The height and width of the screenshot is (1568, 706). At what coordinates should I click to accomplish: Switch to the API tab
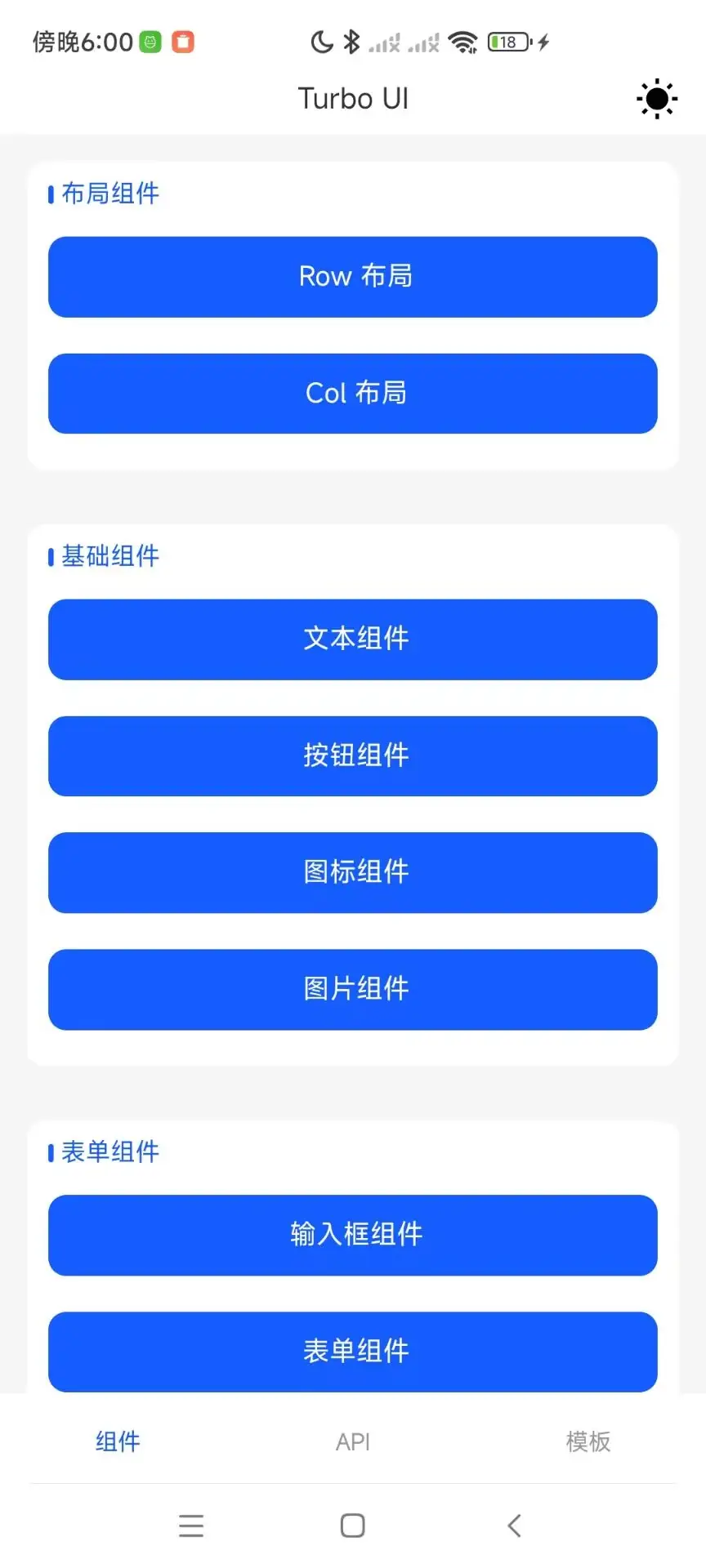pyautogui.click(x=353, y=1442)
